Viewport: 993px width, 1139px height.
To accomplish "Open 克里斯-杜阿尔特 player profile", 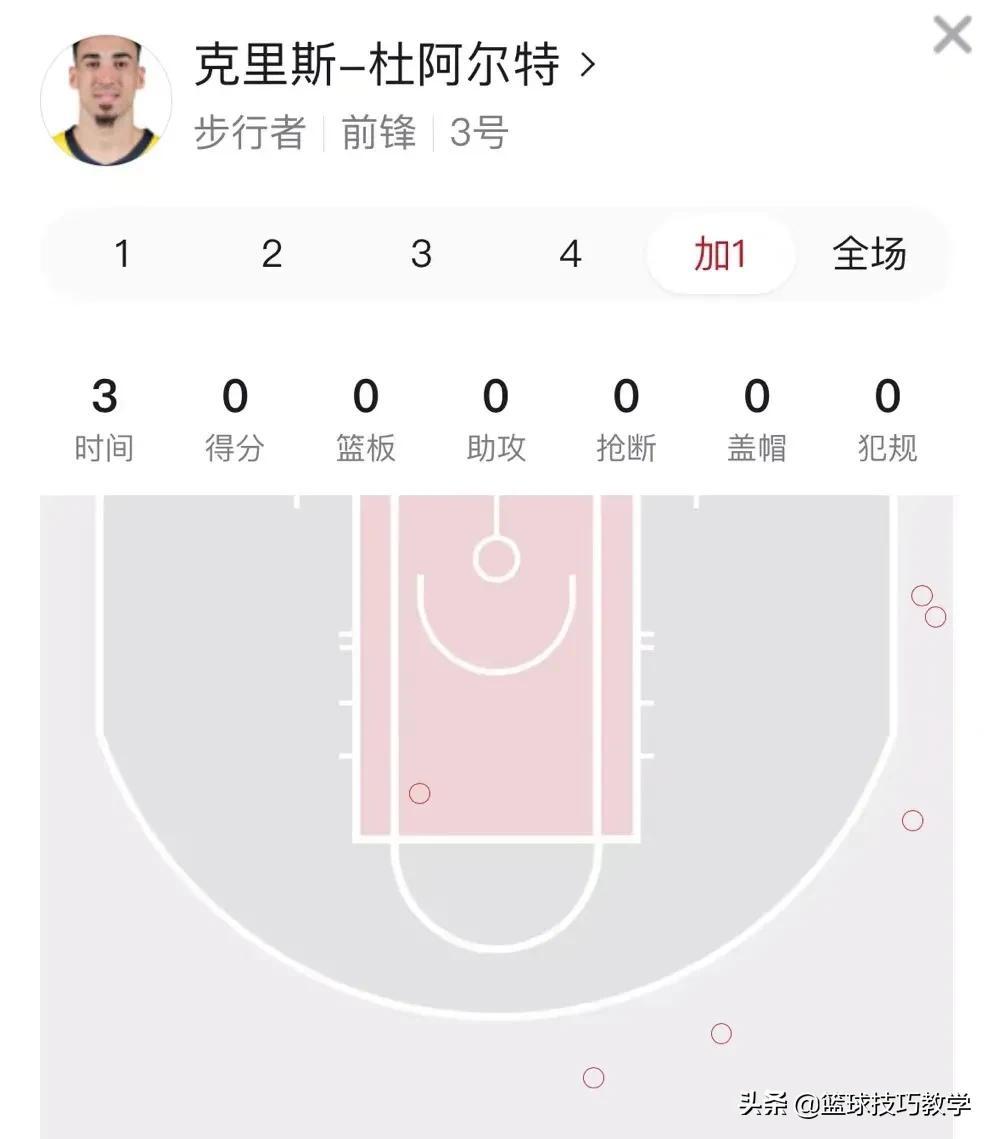I will coord(393,66).
